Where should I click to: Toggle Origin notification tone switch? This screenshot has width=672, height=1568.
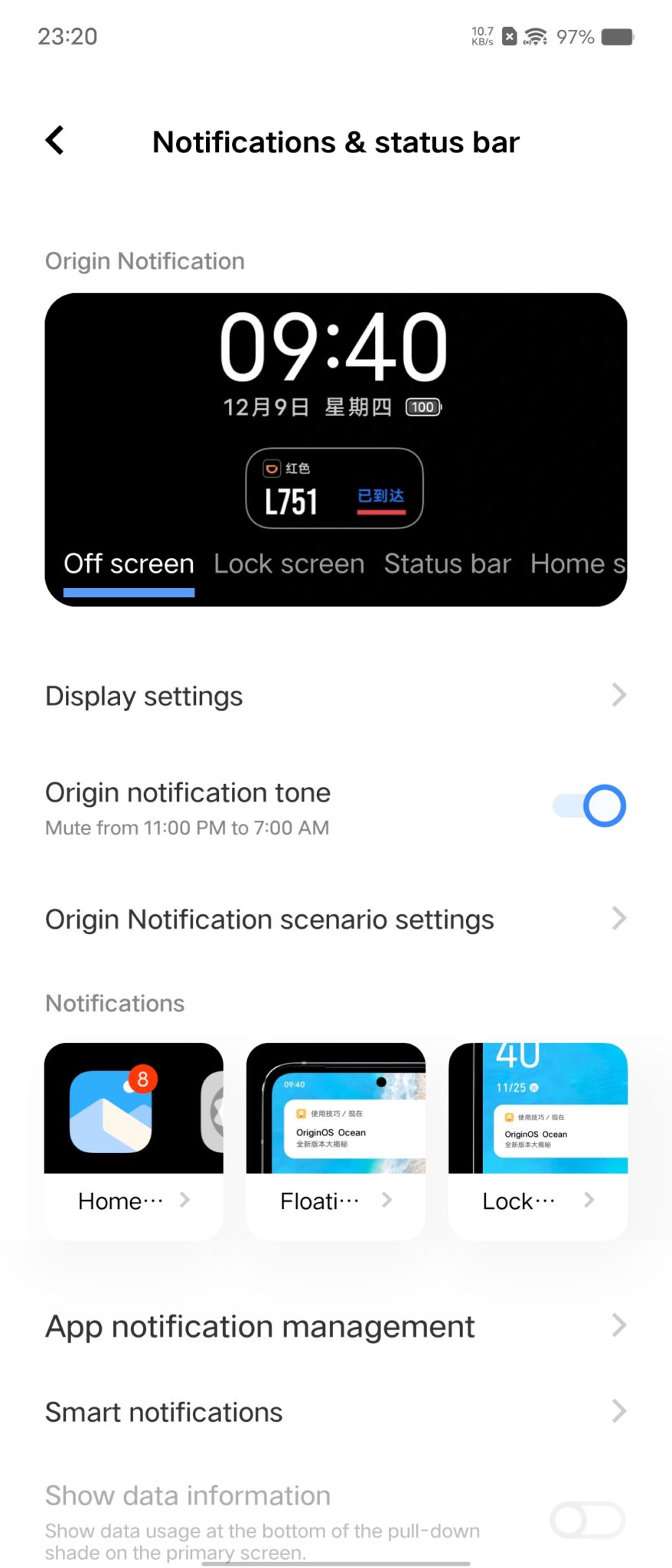click(589, 806)
